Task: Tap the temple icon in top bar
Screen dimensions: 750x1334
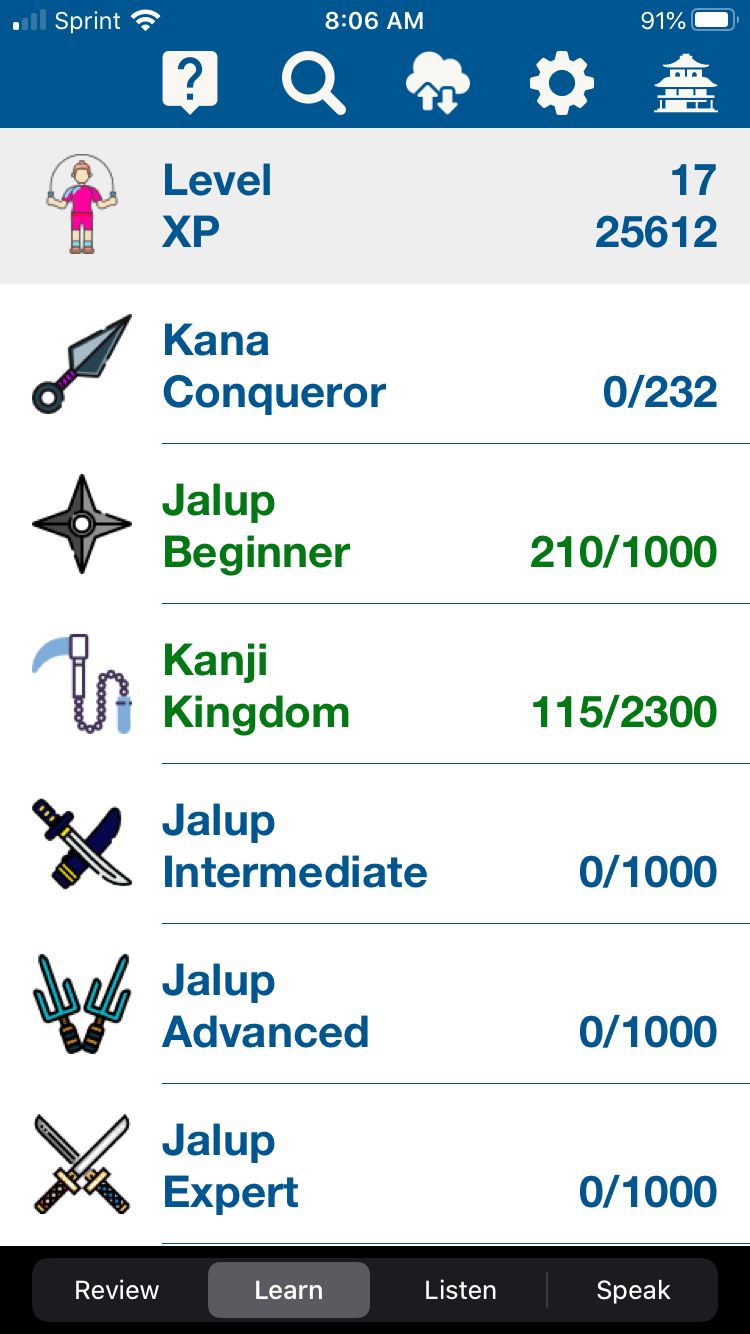Action: click(x=686, y=83)
